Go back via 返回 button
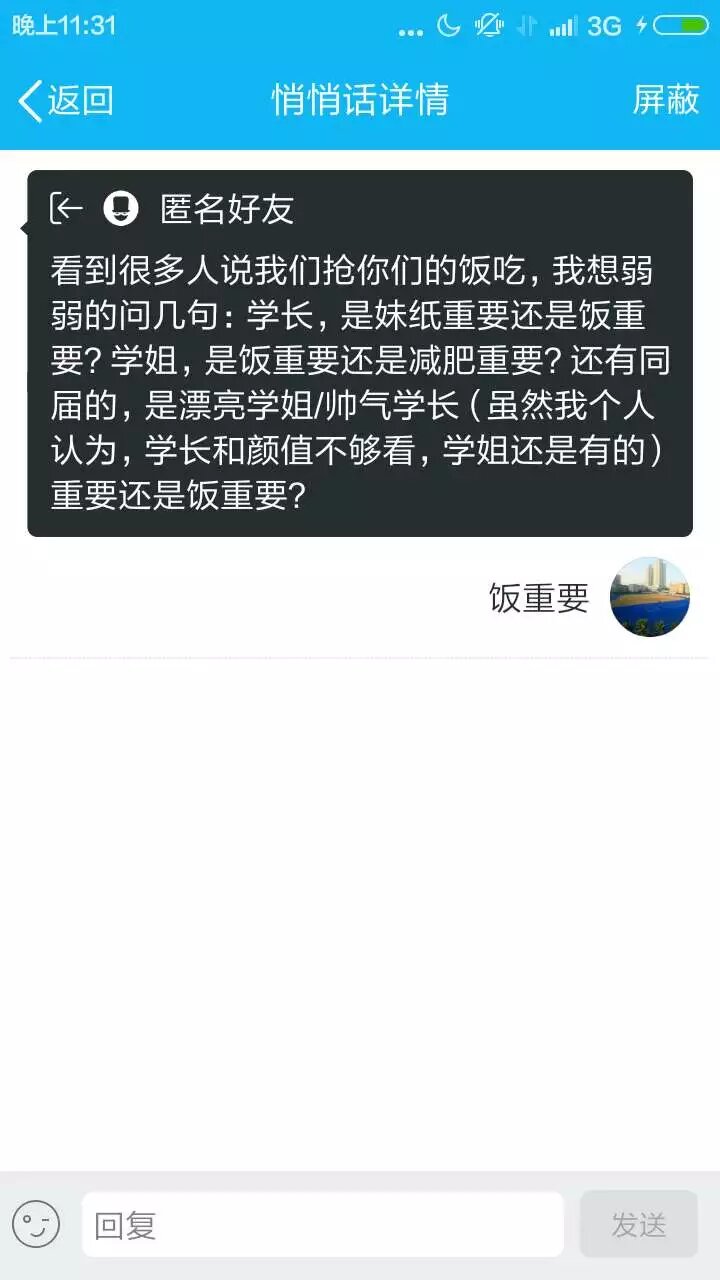Viewport: 720px width, 1280px height. pyautogui.click(x=66, y=100)
